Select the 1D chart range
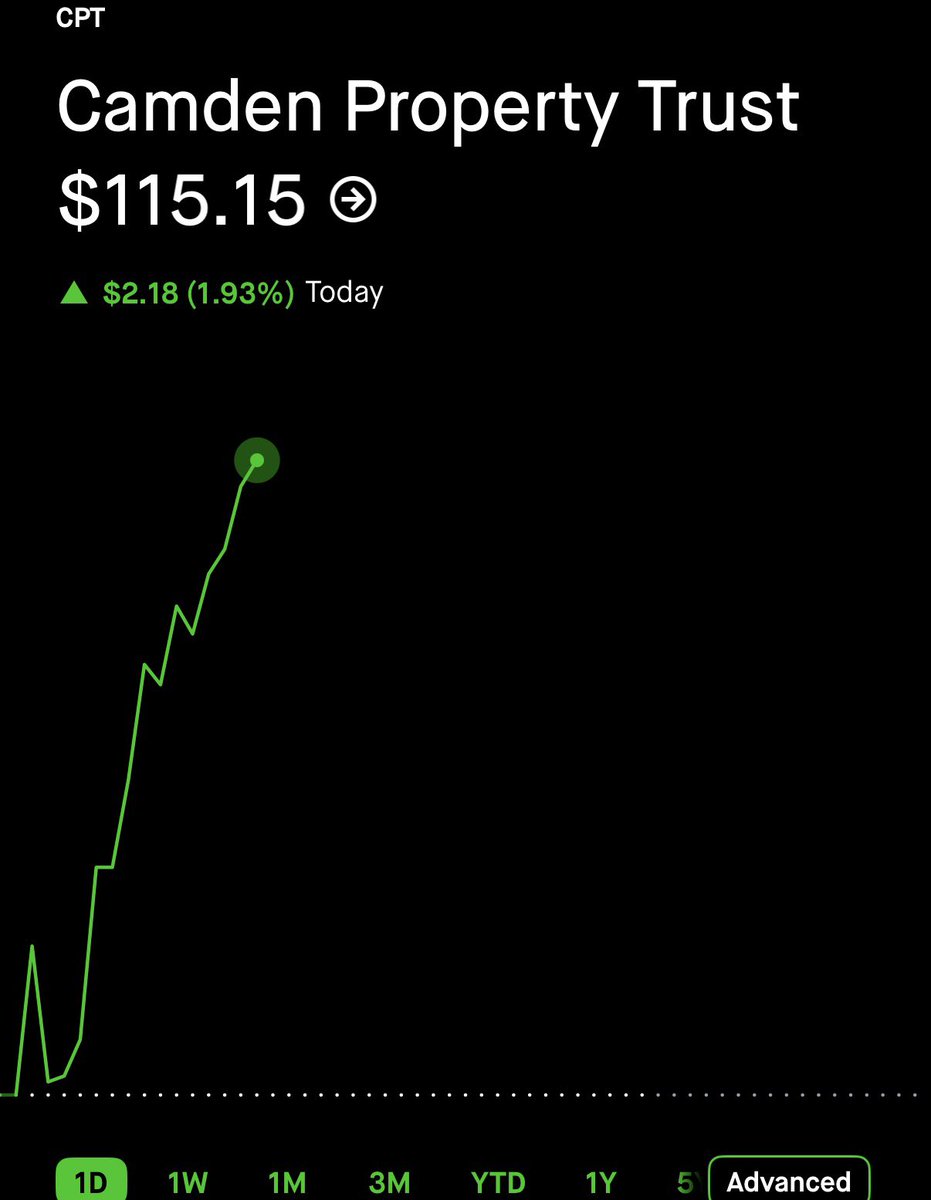This screenshot has width=931, height=1200. [90, 1182]
